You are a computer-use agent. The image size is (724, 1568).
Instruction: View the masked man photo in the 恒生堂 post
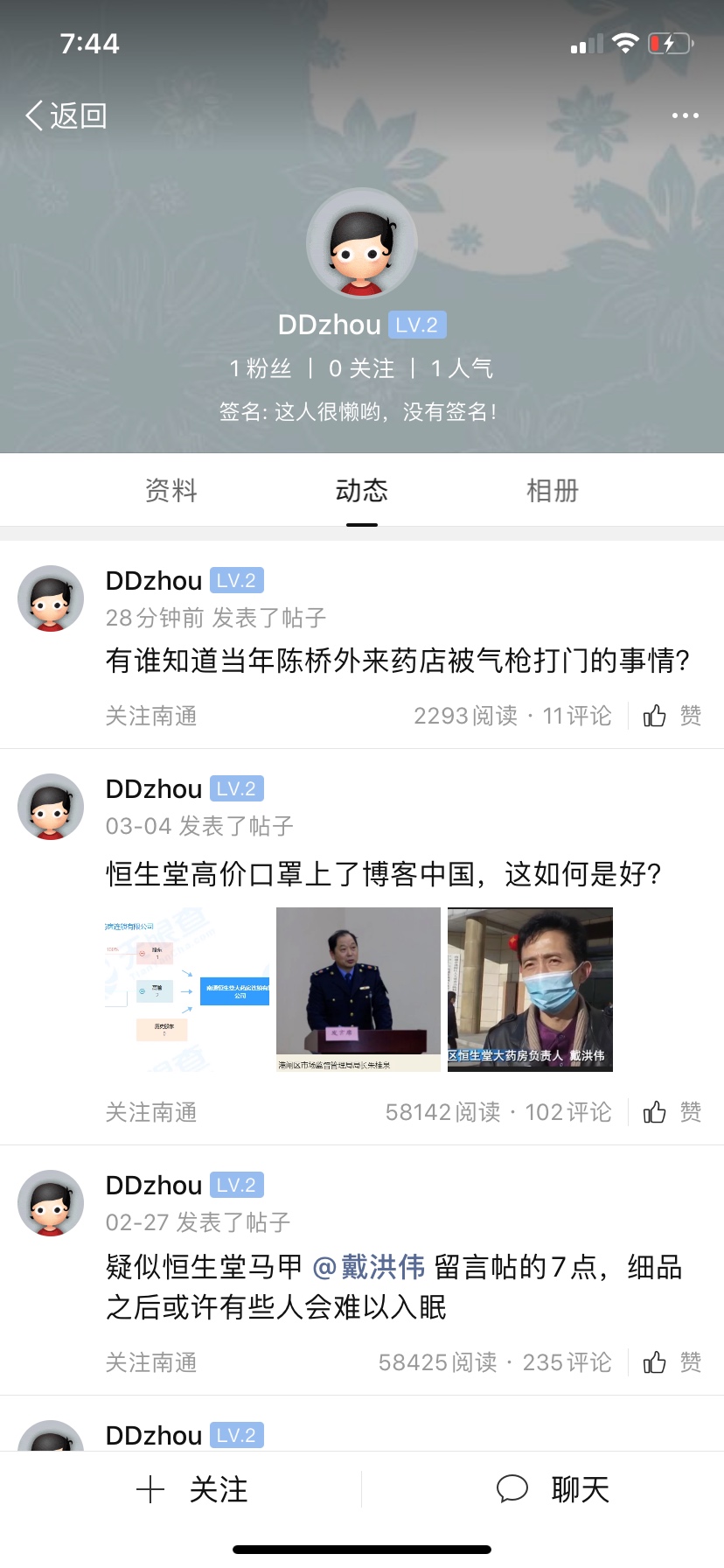530,990
